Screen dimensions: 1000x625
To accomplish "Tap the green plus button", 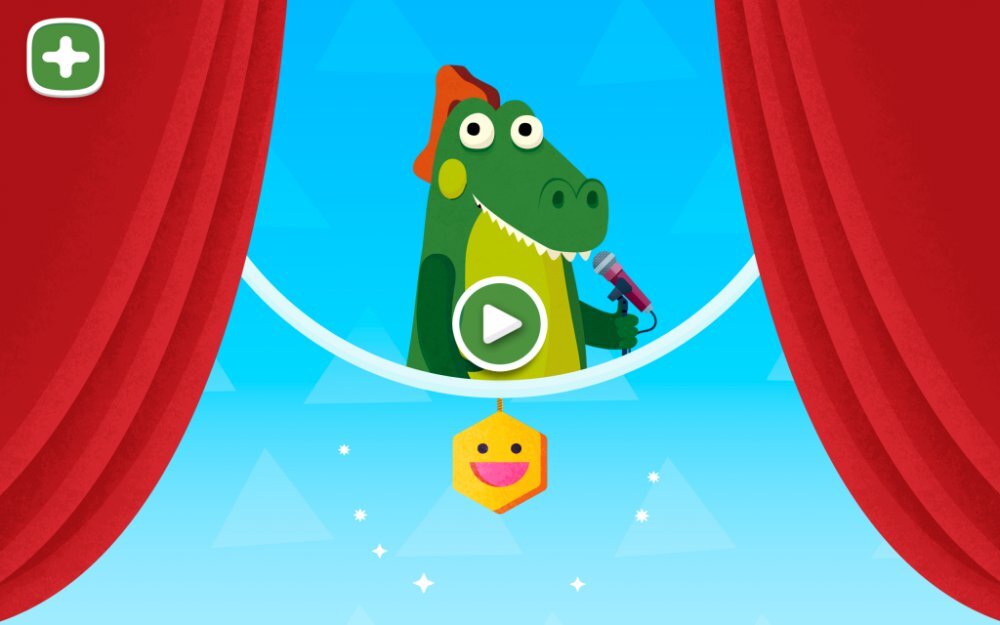I will [x=65, y=57].
